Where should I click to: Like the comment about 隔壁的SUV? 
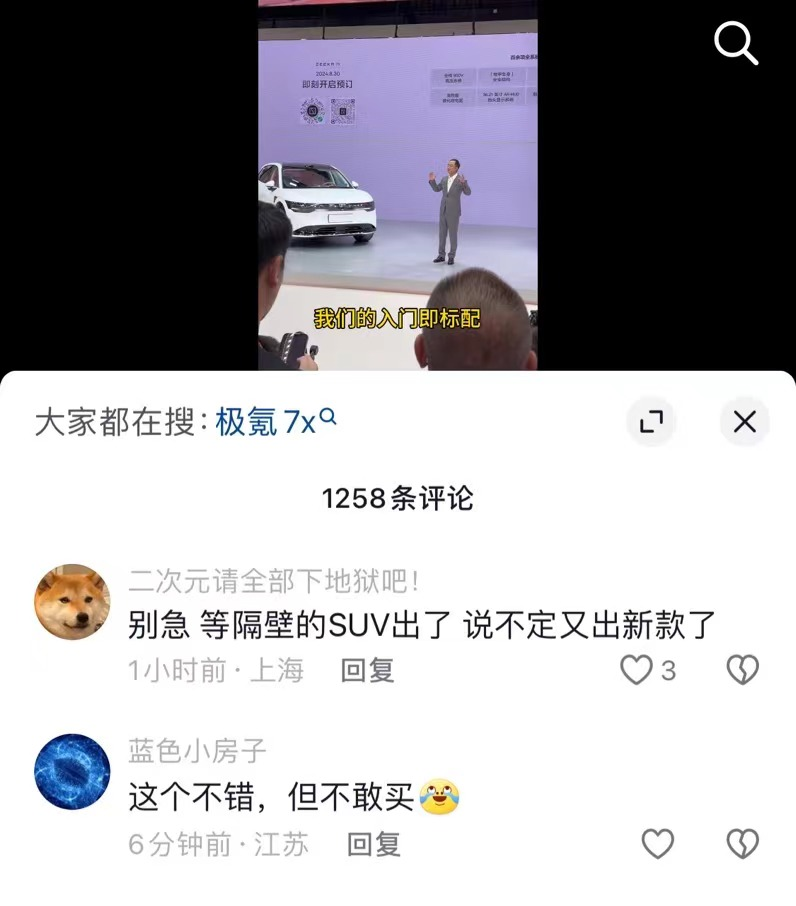click(637, 670)
